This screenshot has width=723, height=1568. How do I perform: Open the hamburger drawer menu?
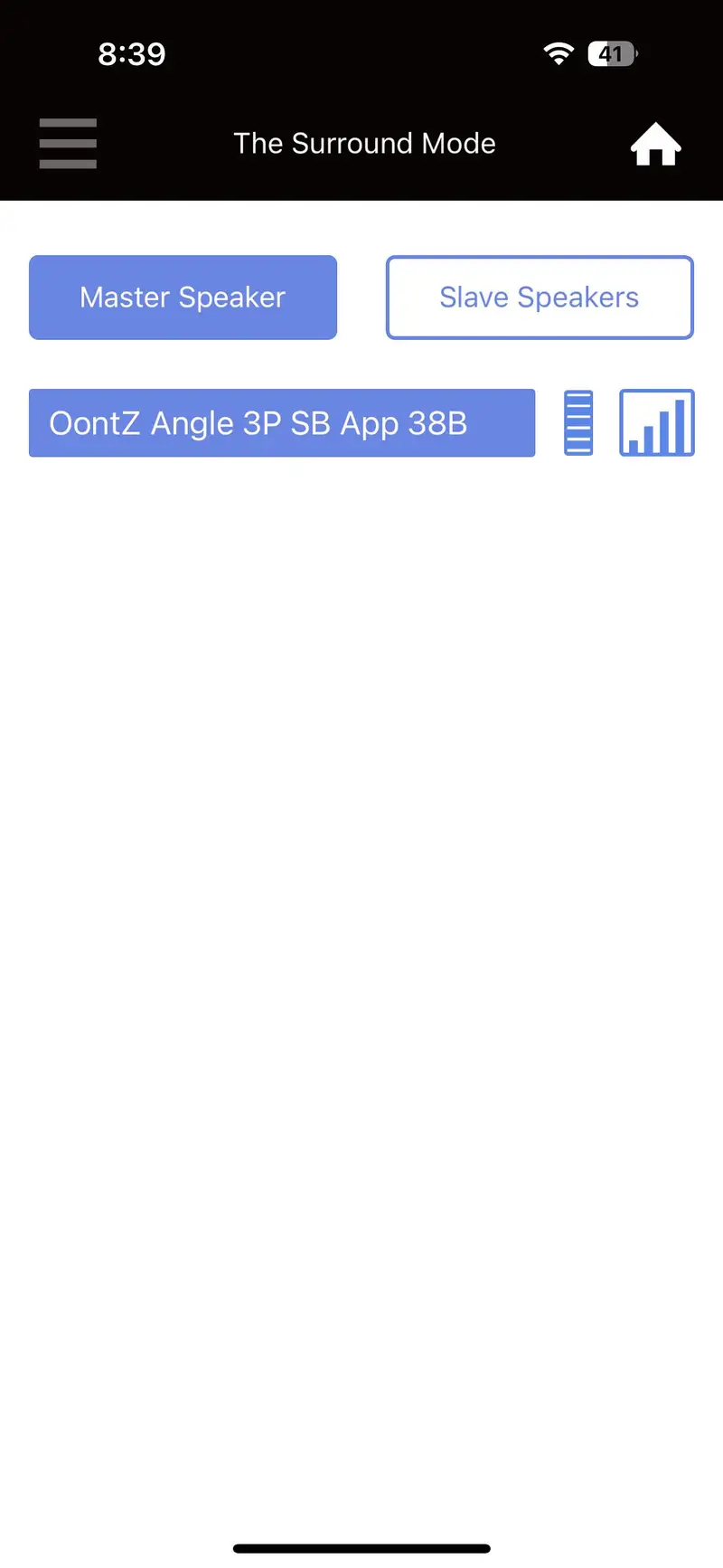click(x=68, y=144)
